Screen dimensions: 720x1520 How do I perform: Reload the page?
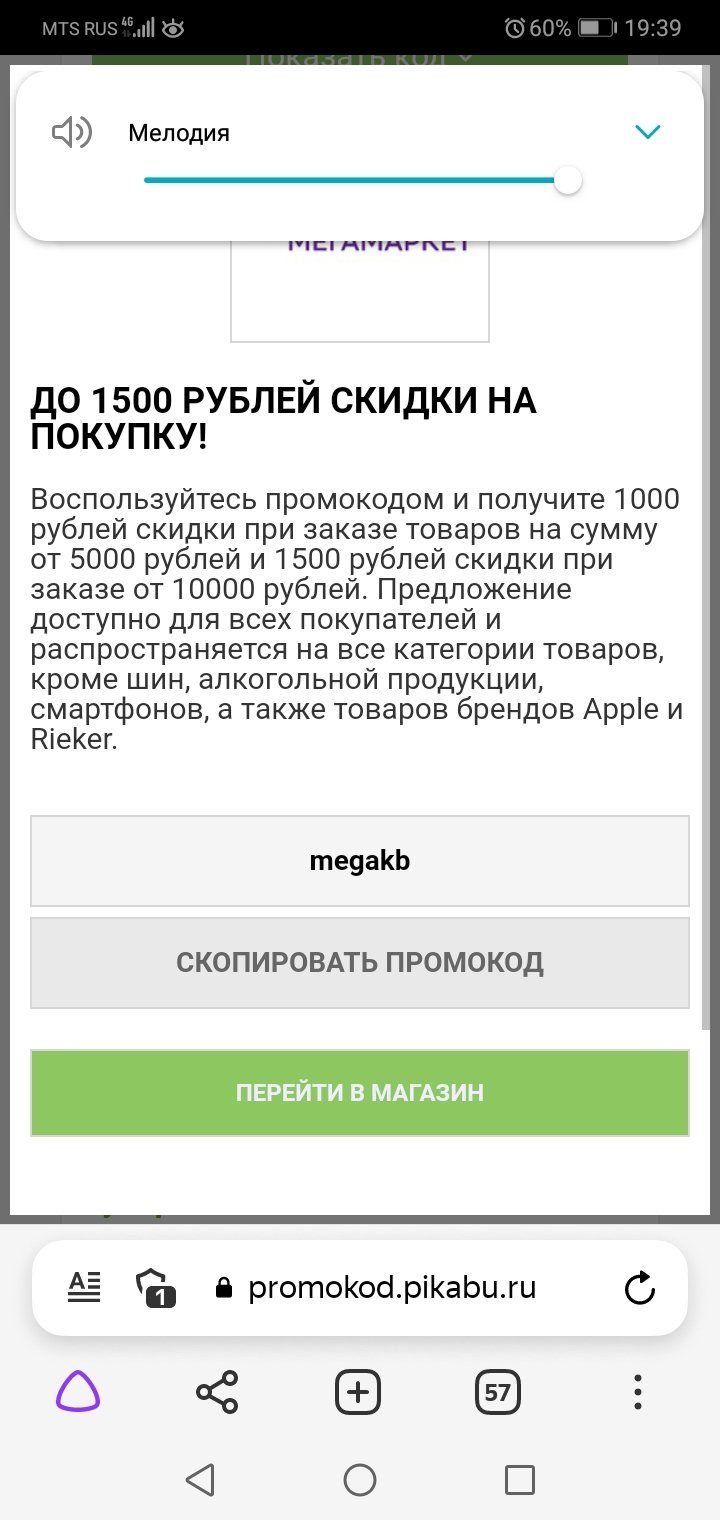(640, 1288)
